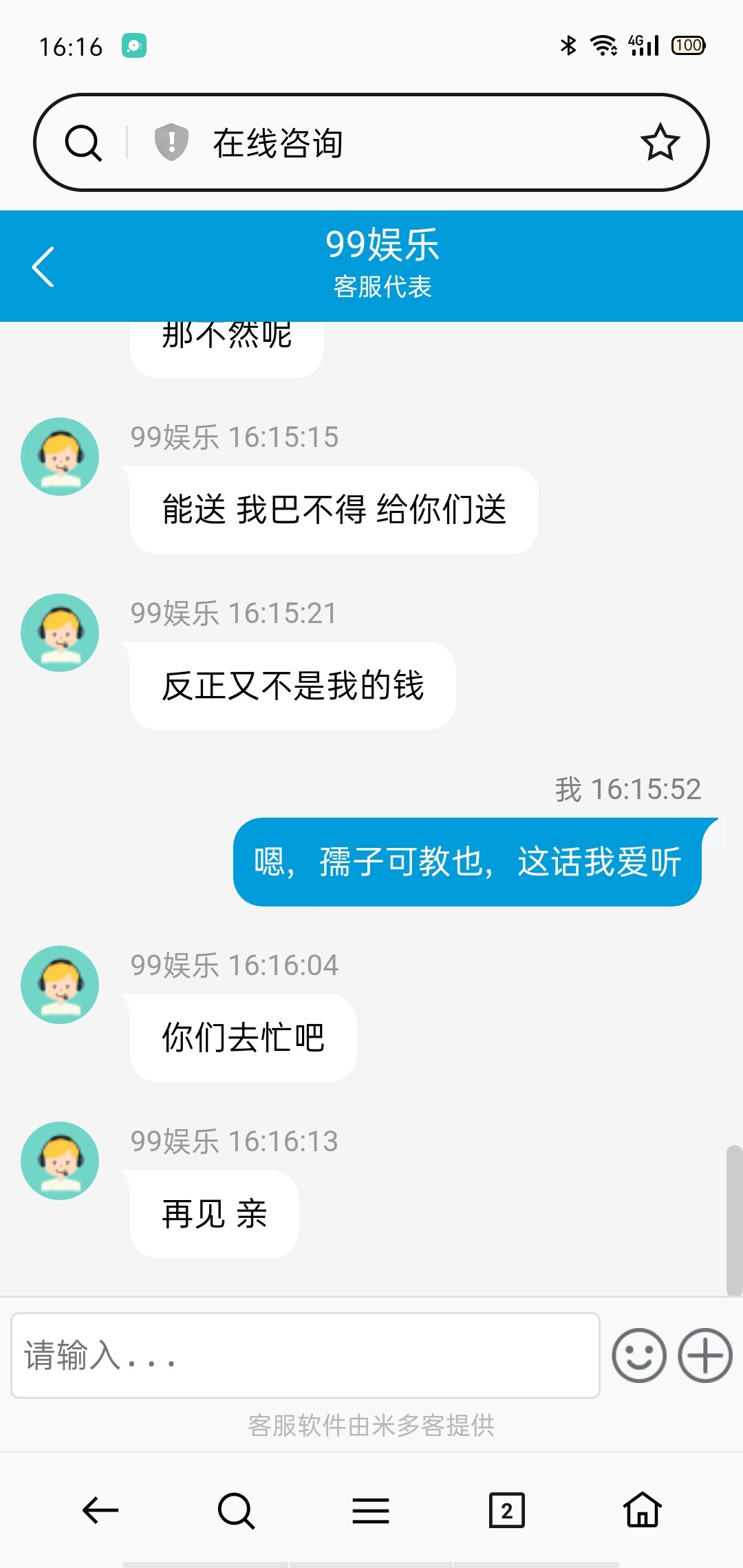This screenshot has width=743, height=1568.
Task: Navigate back using browser back arrow
Action: click(x=100, y=1510)
